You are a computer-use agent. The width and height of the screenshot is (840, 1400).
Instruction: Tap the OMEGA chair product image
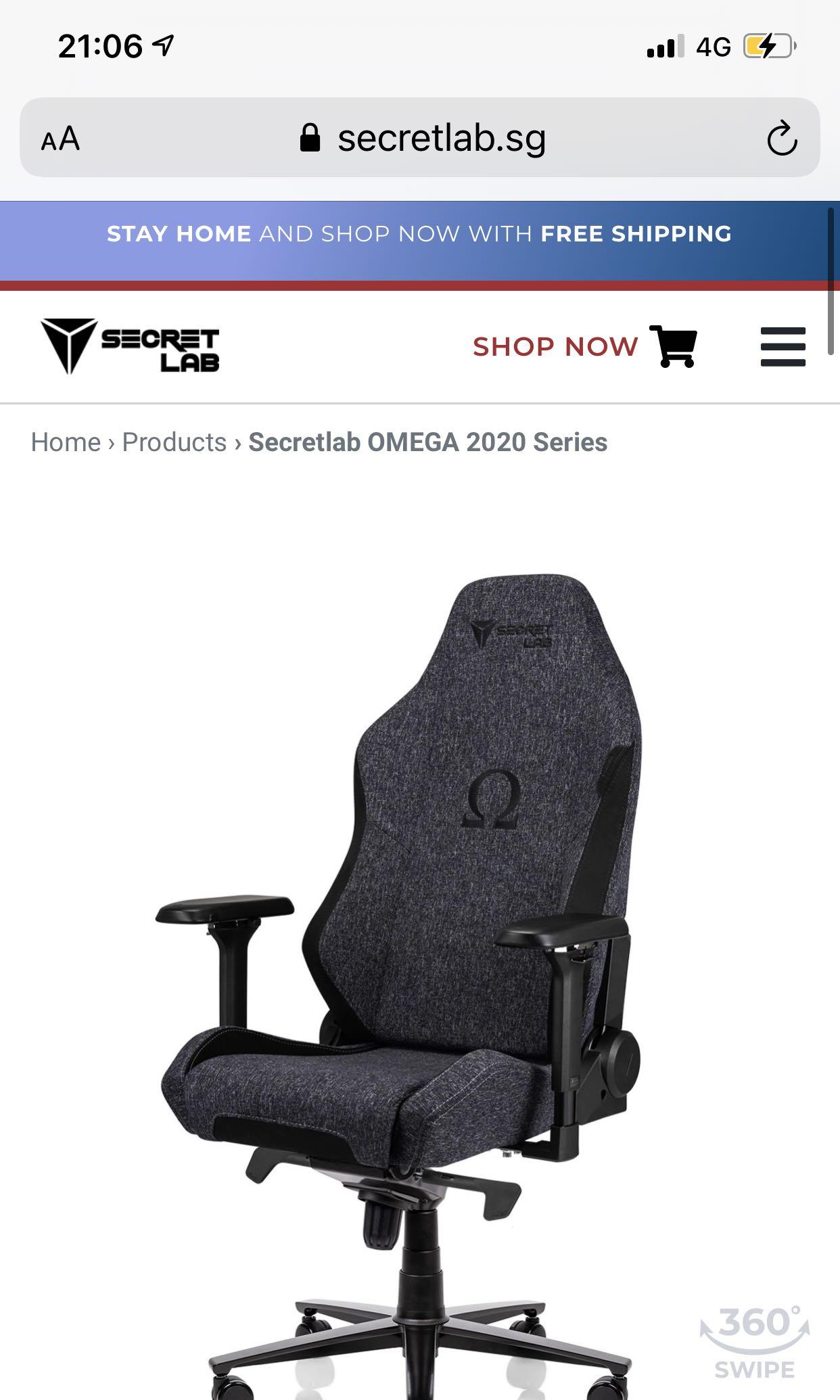(419, 913)
